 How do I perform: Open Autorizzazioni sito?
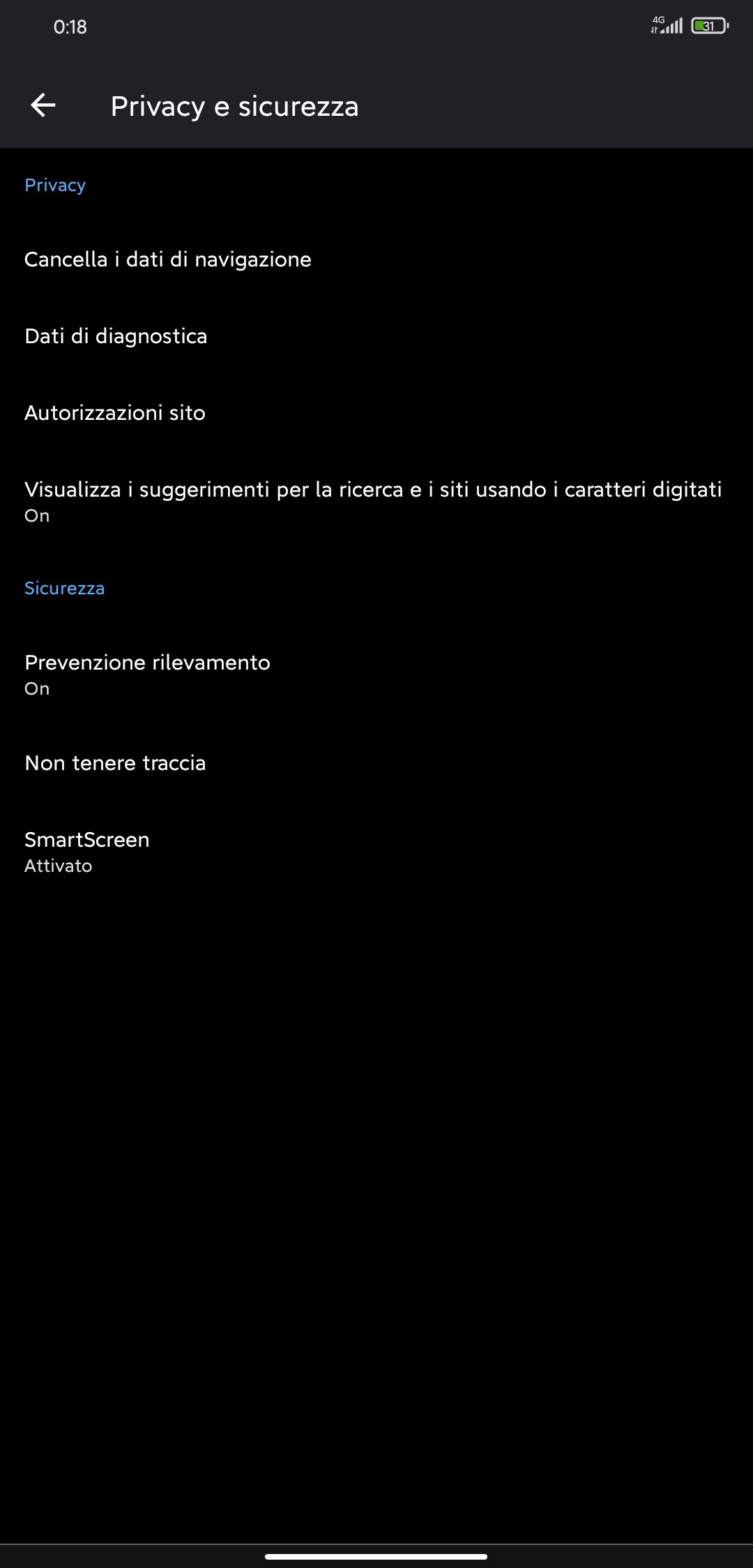pos(376,413)
